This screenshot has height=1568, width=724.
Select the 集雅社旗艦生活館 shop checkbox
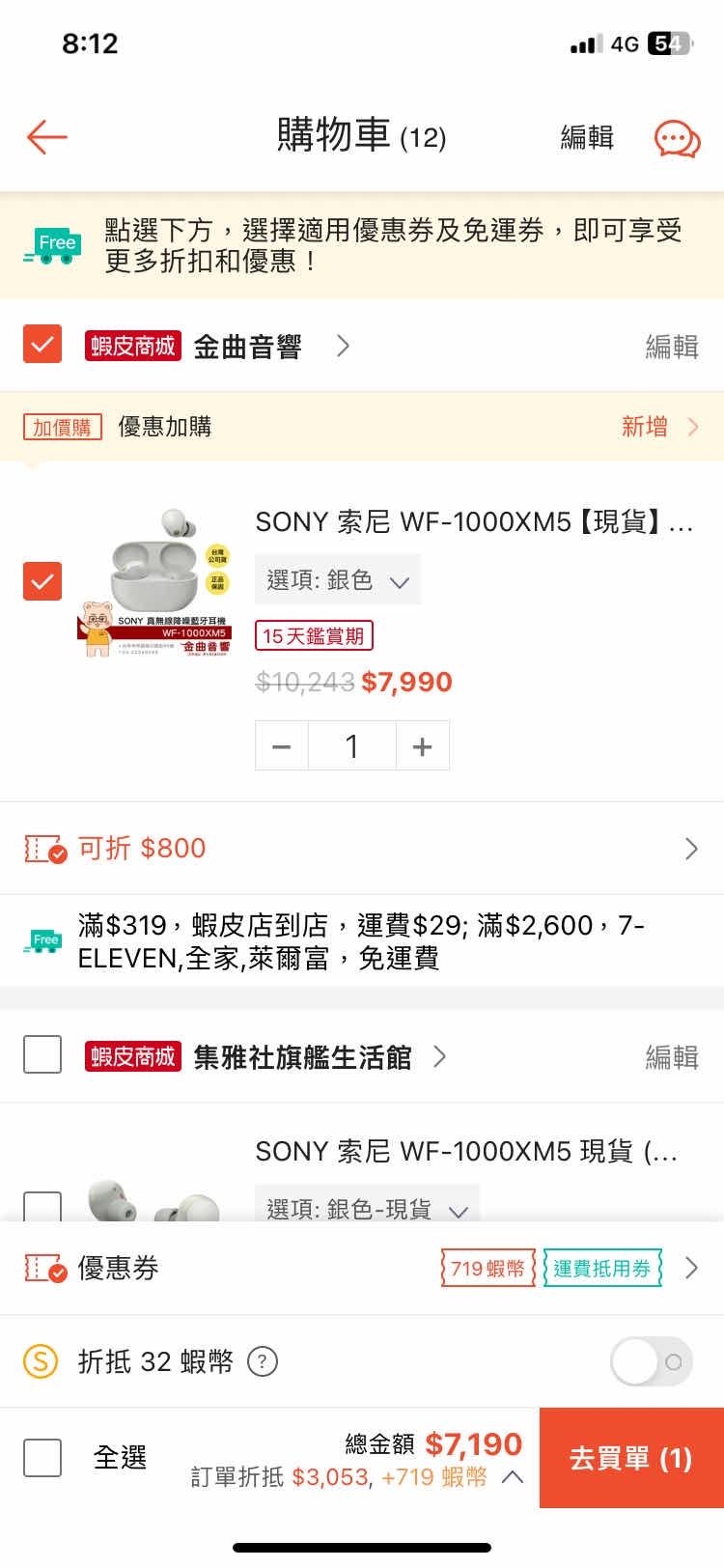tap(42, 1055)
